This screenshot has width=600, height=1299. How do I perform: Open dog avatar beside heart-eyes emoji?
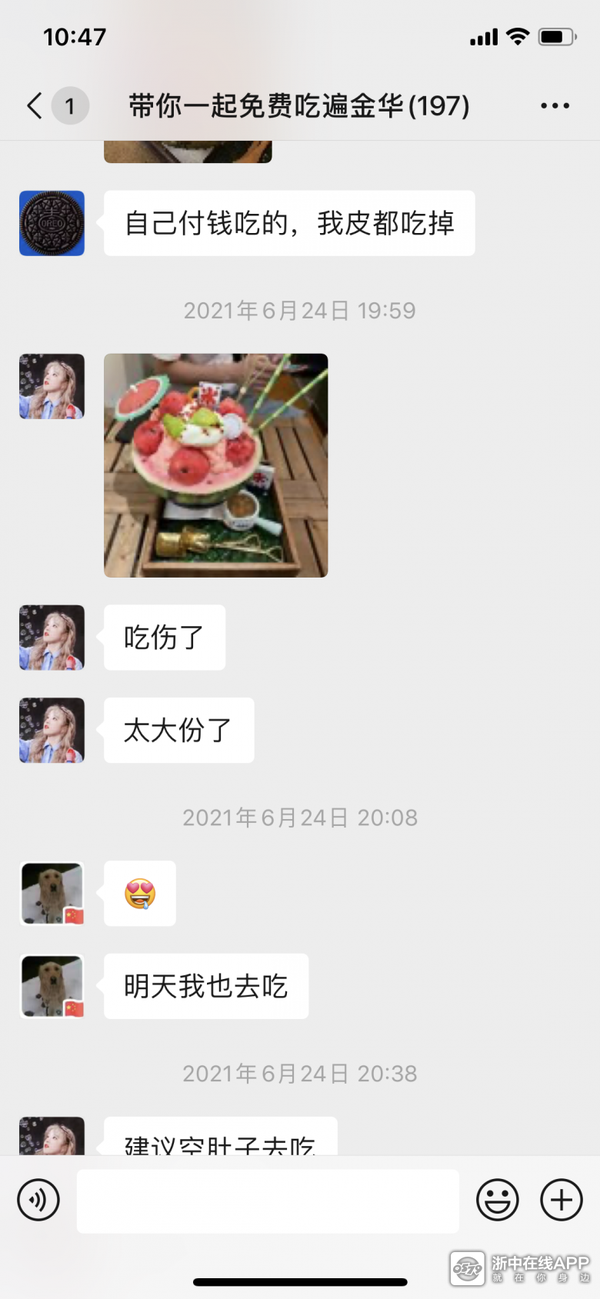point(52,893)
